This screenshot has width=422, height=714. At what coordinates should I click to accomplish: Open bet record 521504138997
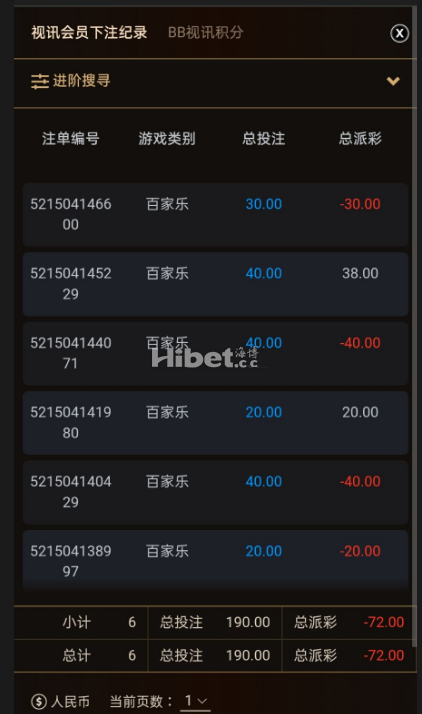click(215, 561)
